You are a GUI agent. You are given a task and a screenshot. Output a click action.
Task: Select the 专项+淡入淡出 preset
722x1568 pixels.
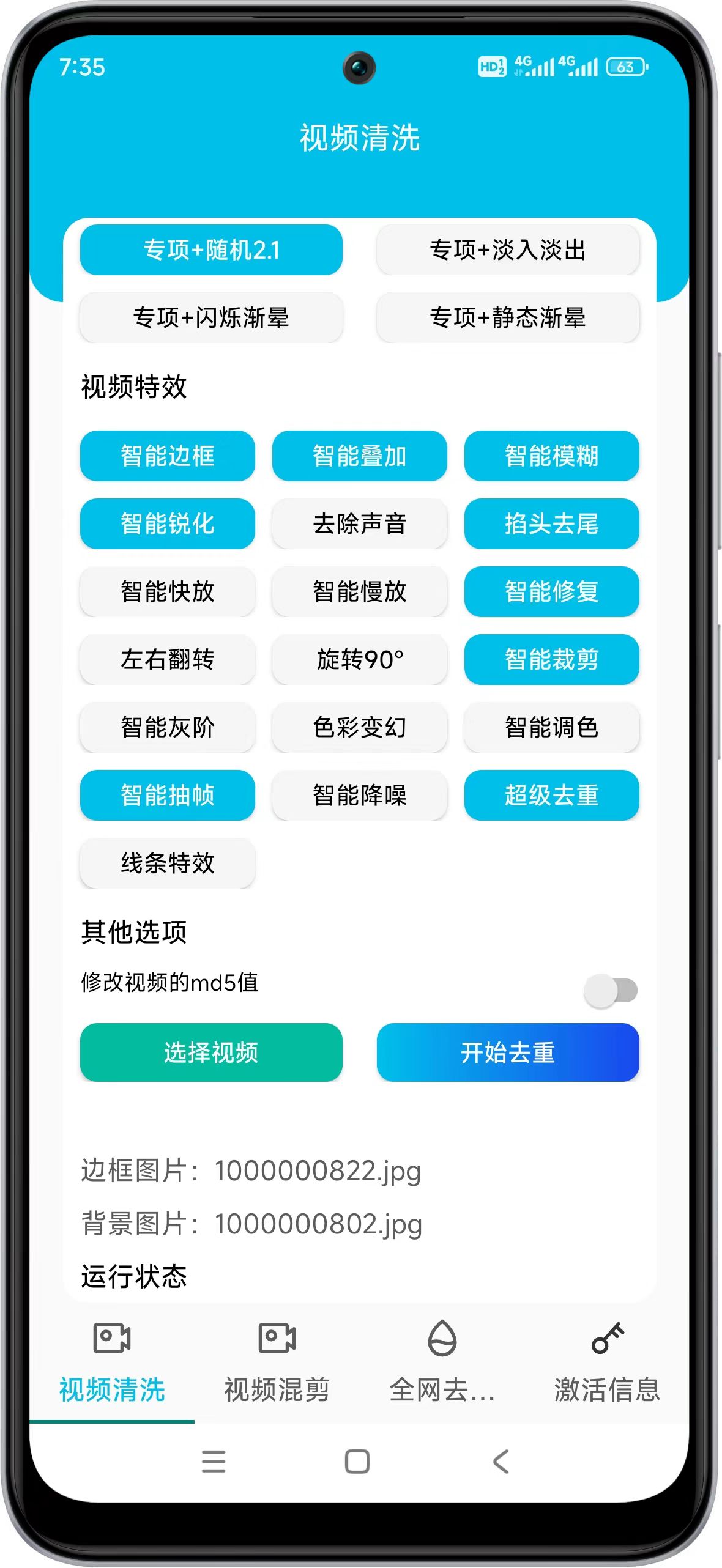pos(507,250)
